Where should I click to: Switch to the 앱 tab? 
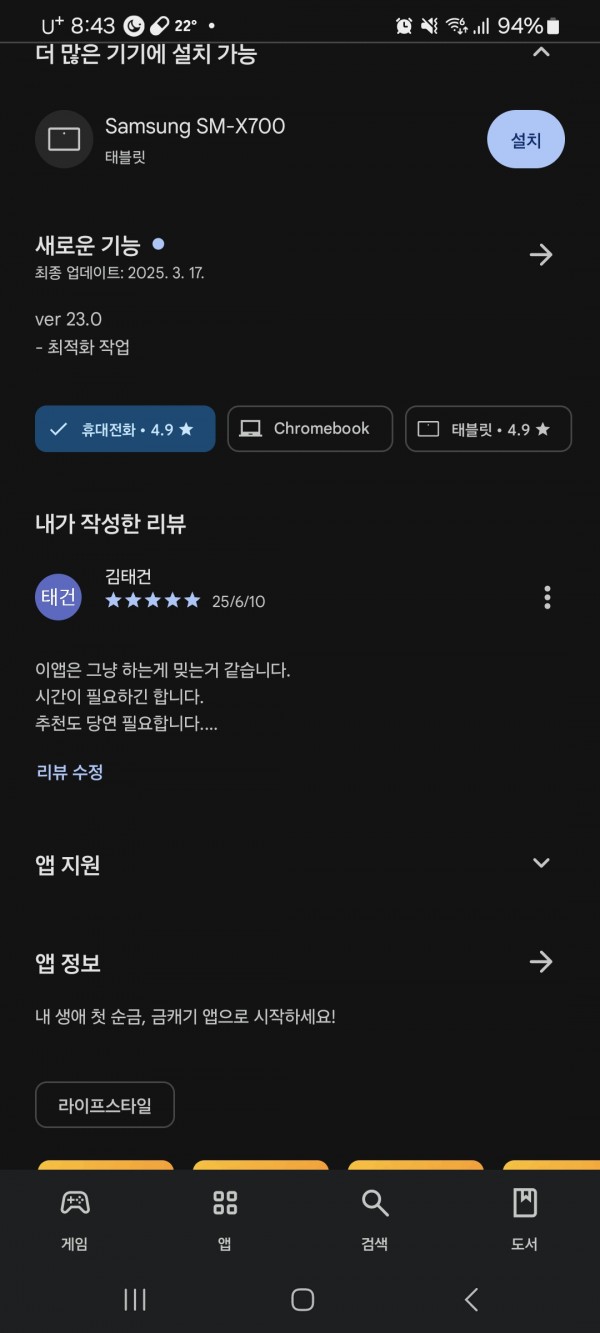225,1220
